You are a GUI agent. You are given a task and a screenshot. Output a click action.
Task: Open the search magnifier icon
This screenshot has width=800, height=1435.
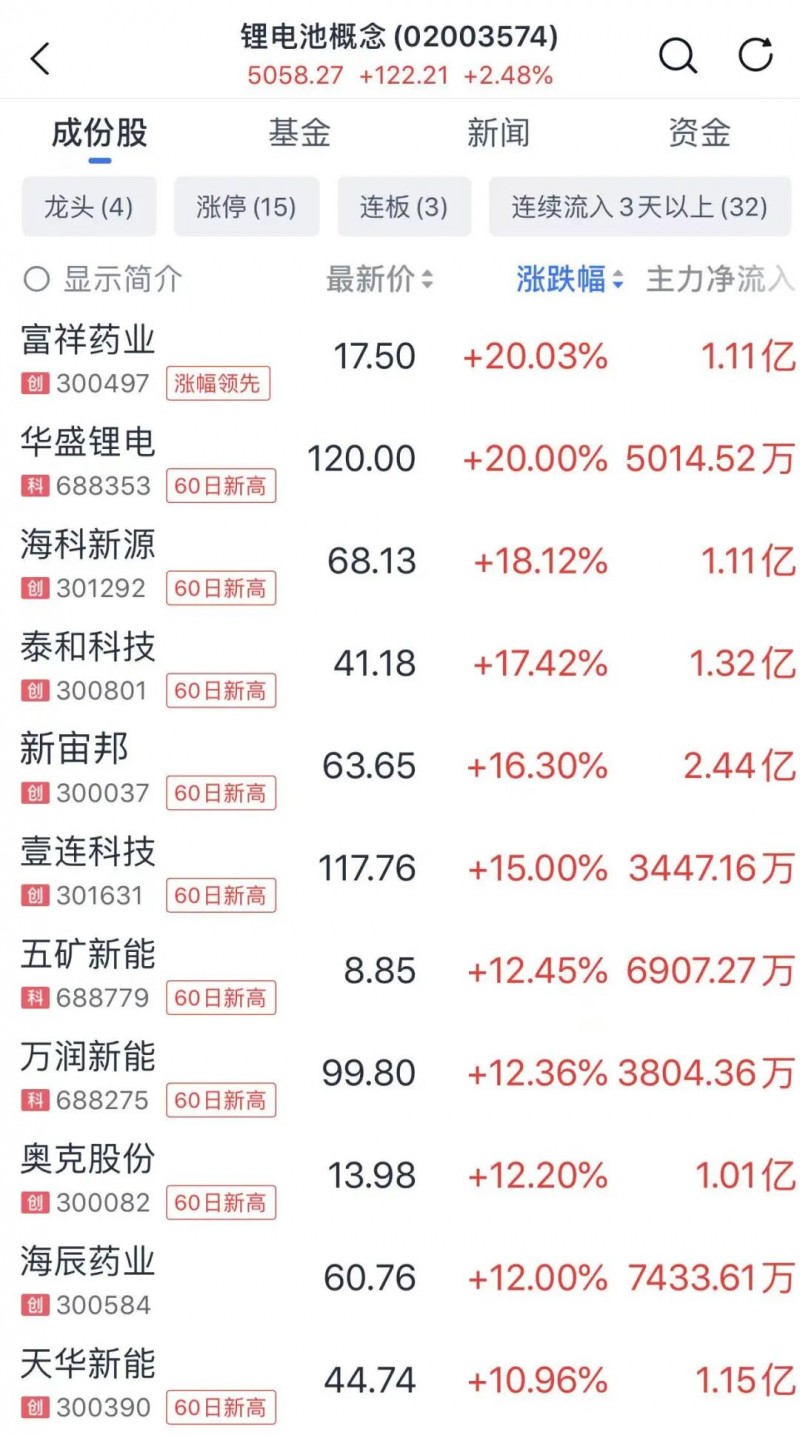coord(677,56)
